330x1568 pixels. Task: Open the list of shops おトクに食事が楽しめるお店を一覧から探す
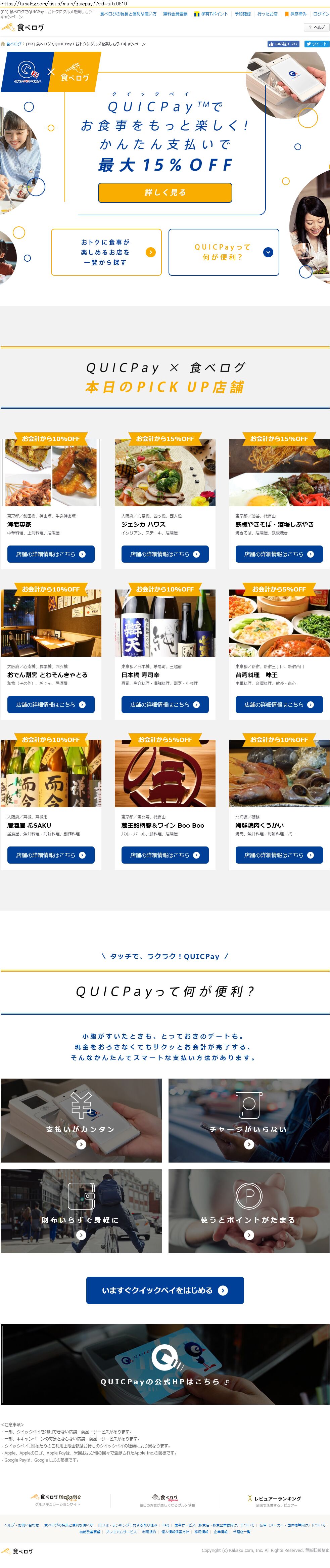point(106,252)
